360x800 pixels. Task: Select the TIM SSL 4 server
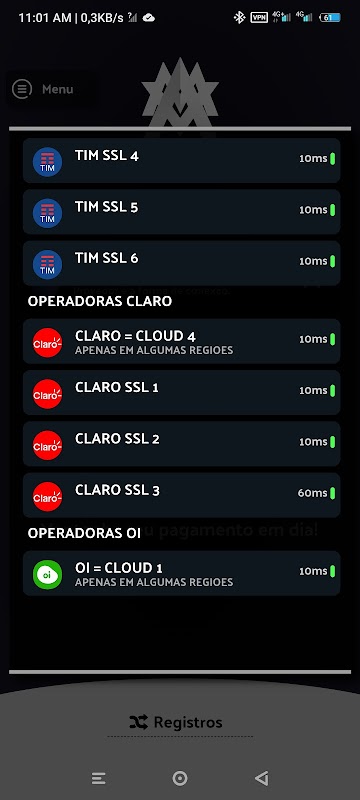(182, 160)
